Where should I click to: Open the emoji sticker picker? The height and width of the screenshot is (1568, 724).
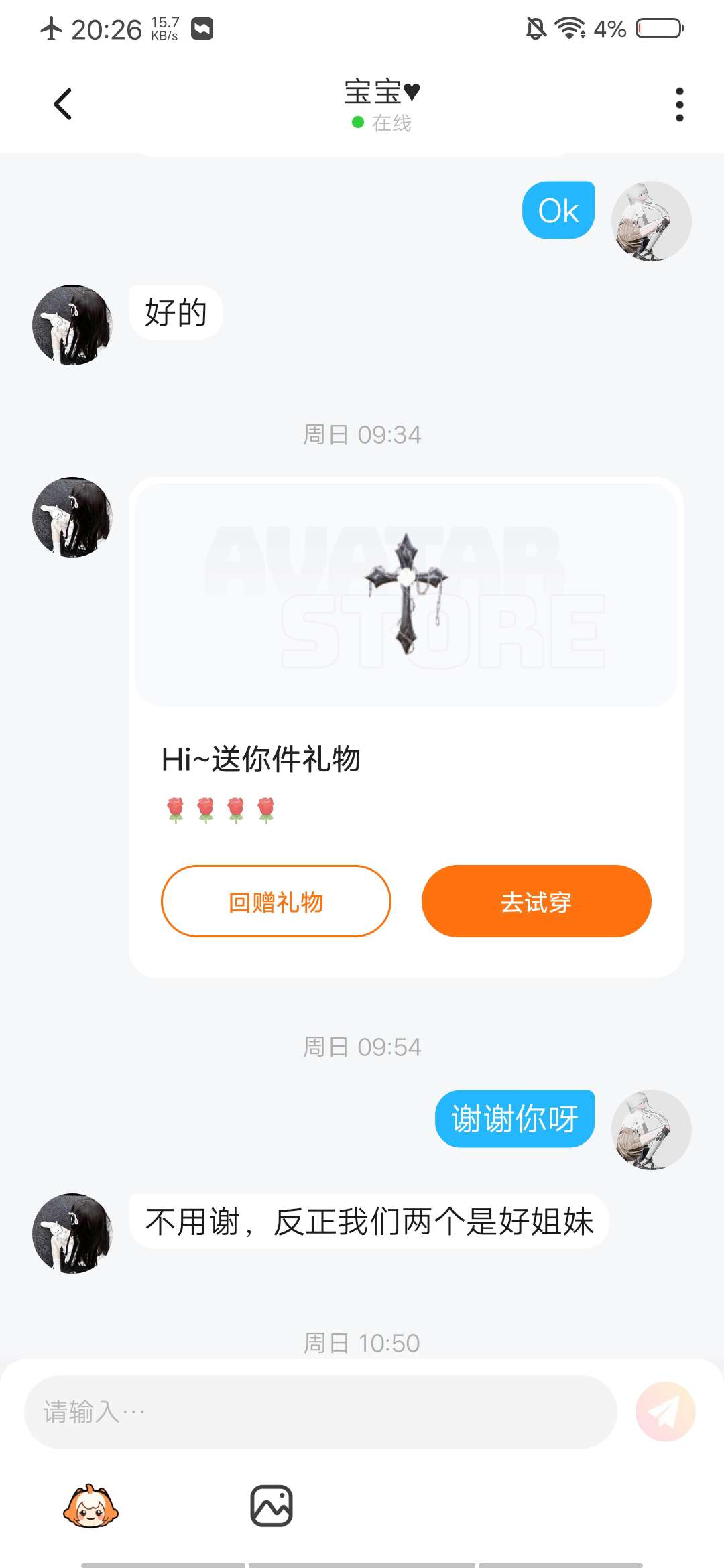[x=90, y=1506]
